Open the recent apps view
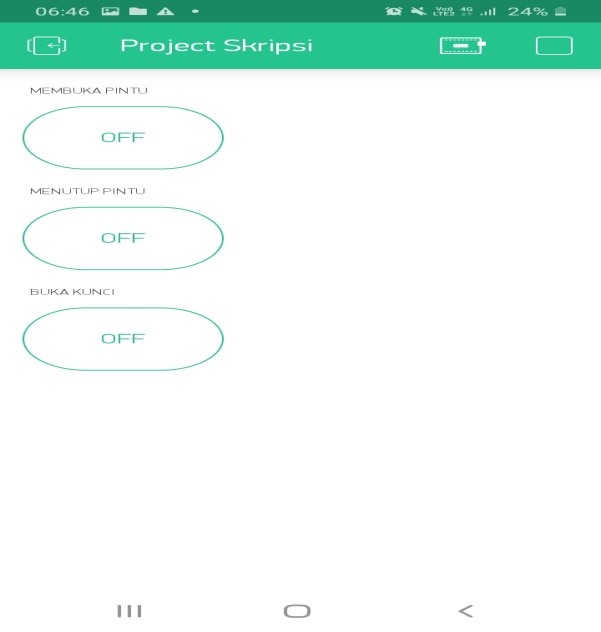The image size is (601, 632). (x=129, y=610)
